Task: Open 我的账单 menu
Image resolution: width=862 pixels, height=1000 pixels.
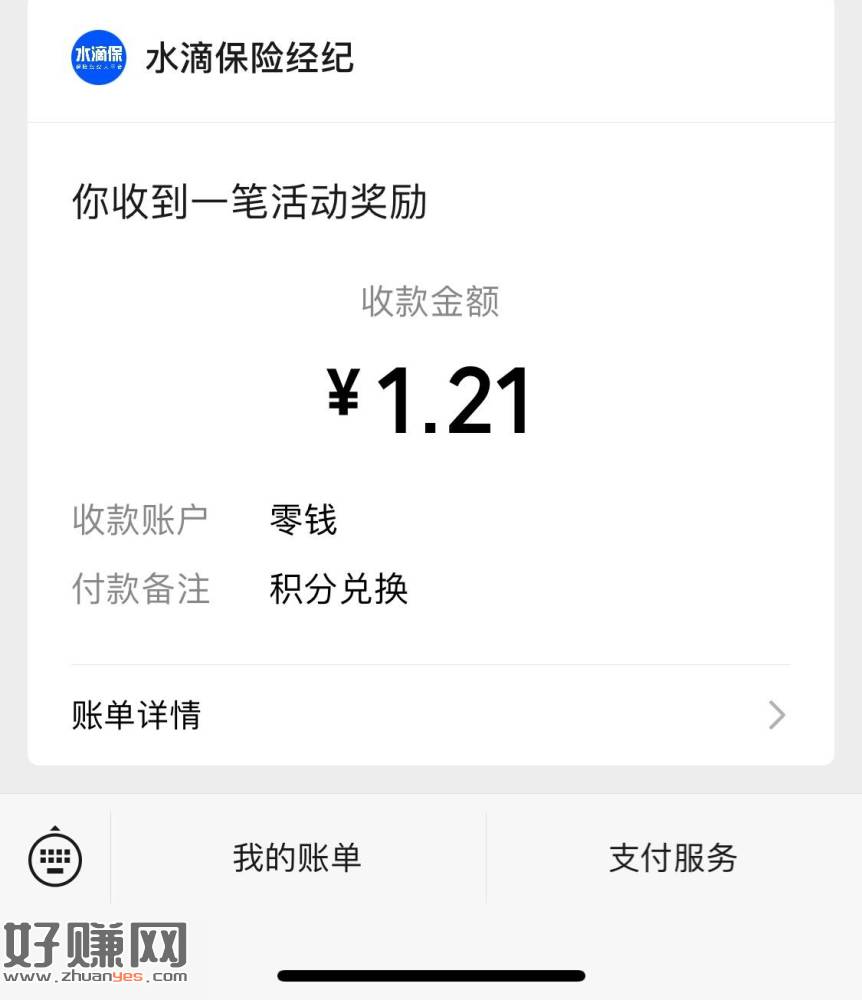Action: click(297, 858)
